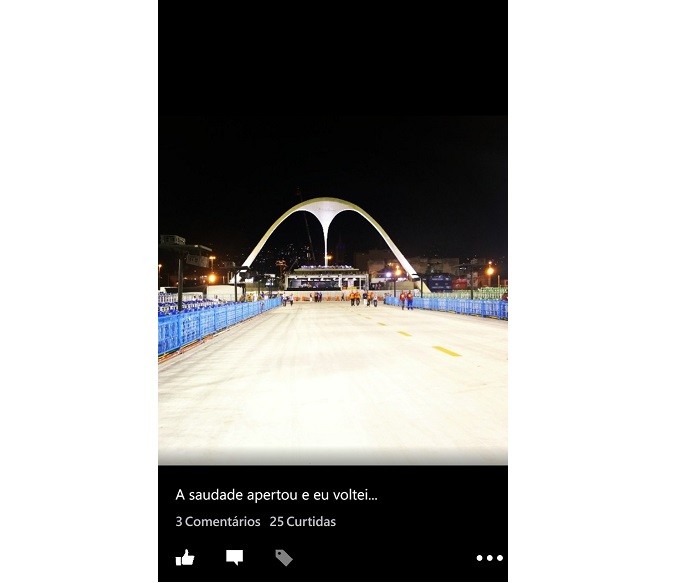See the 25 Curtidas list
The image size is (695, 583).
303,522
